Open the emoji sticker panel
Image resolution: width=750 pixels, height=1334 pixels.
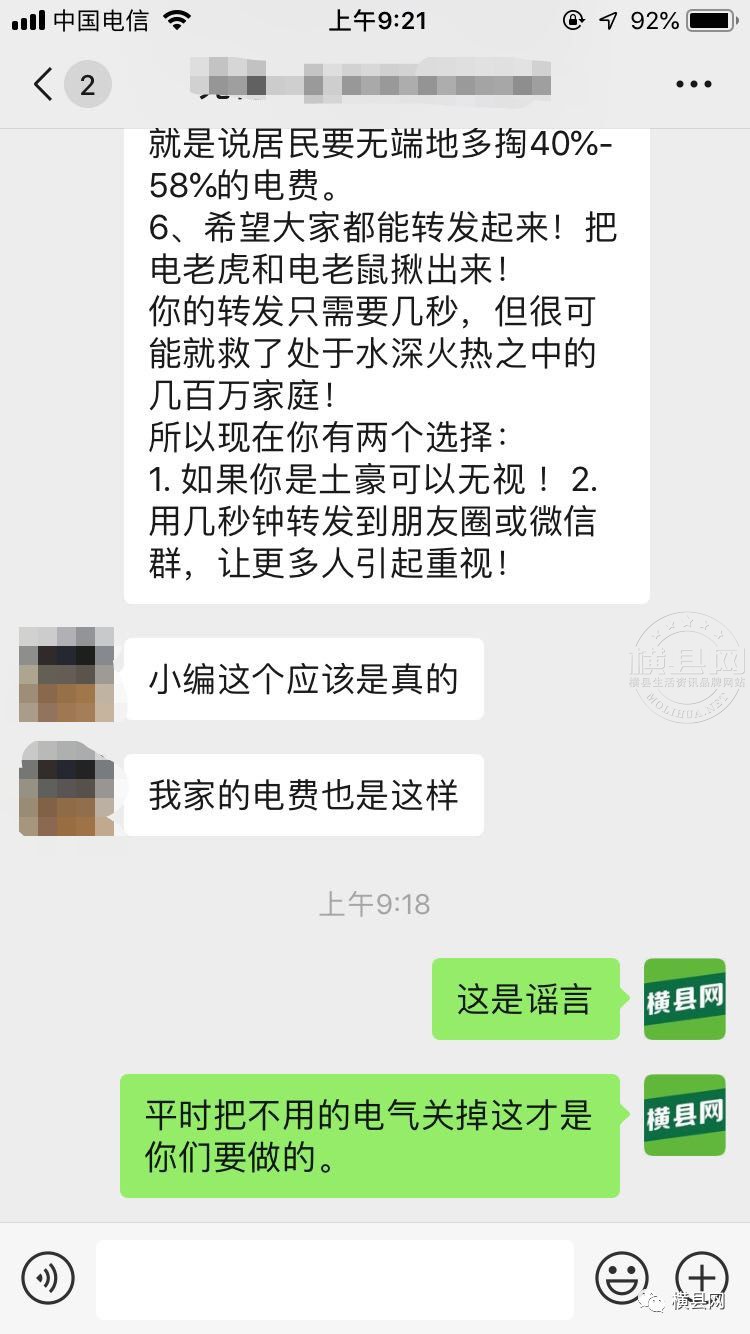click(621, 1277)
